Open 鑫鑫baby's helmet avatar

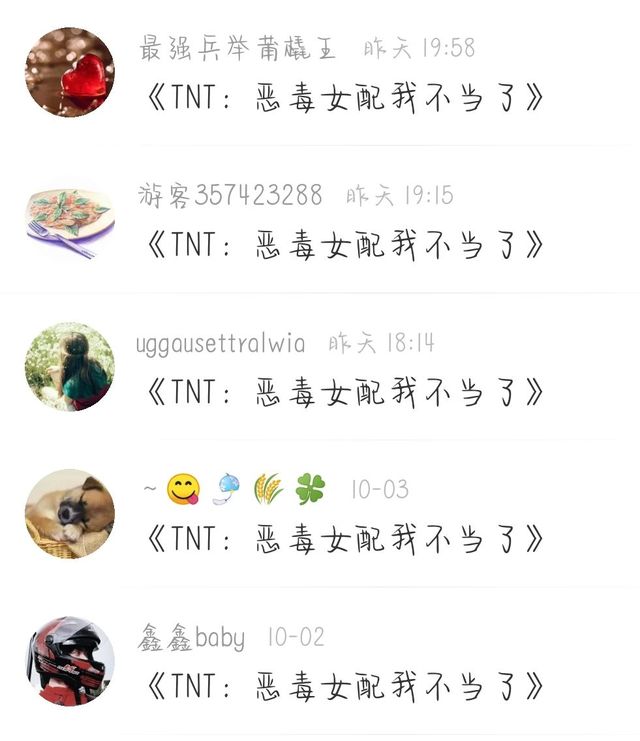pyautogui.click(x=69, y=661)
